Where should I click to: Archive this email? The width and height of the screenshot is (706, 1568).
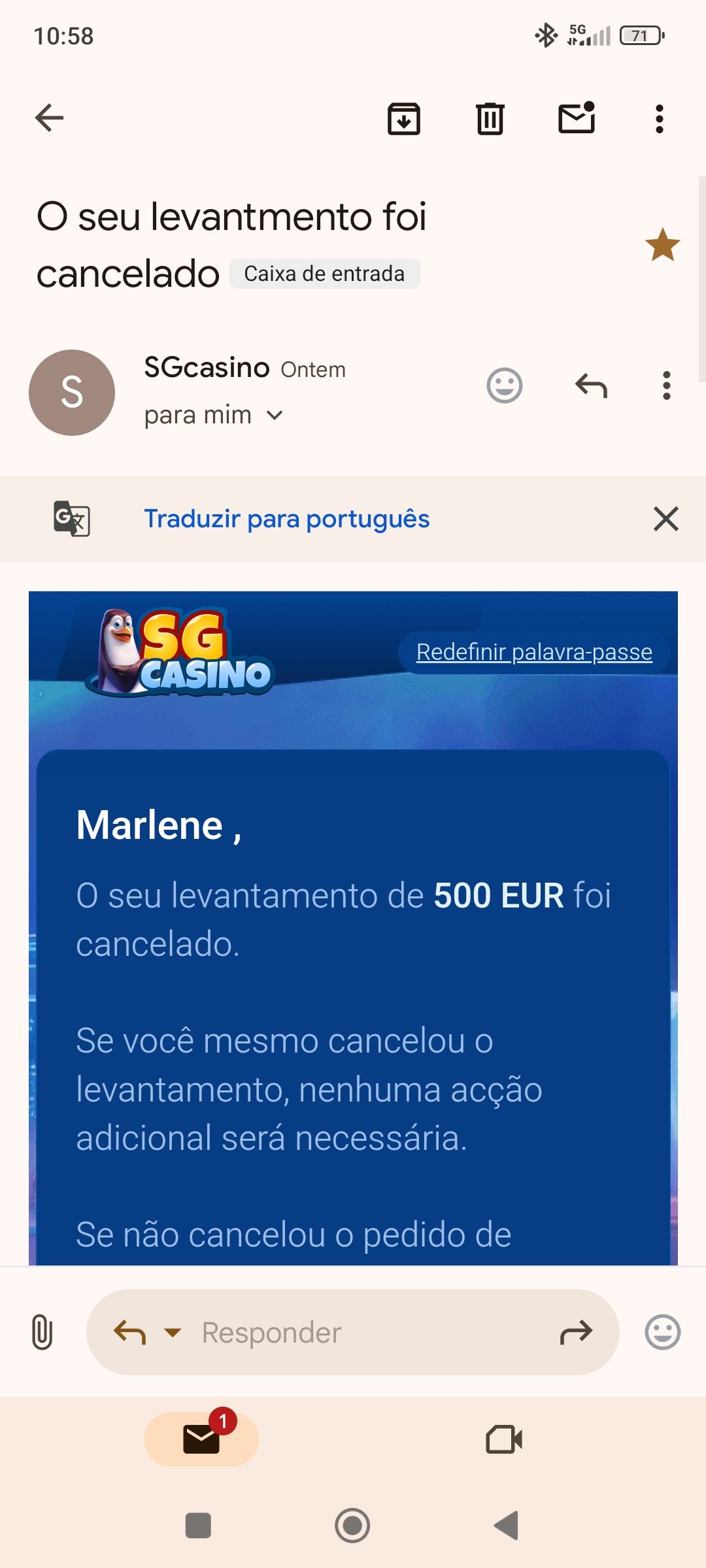coord(404,119)
